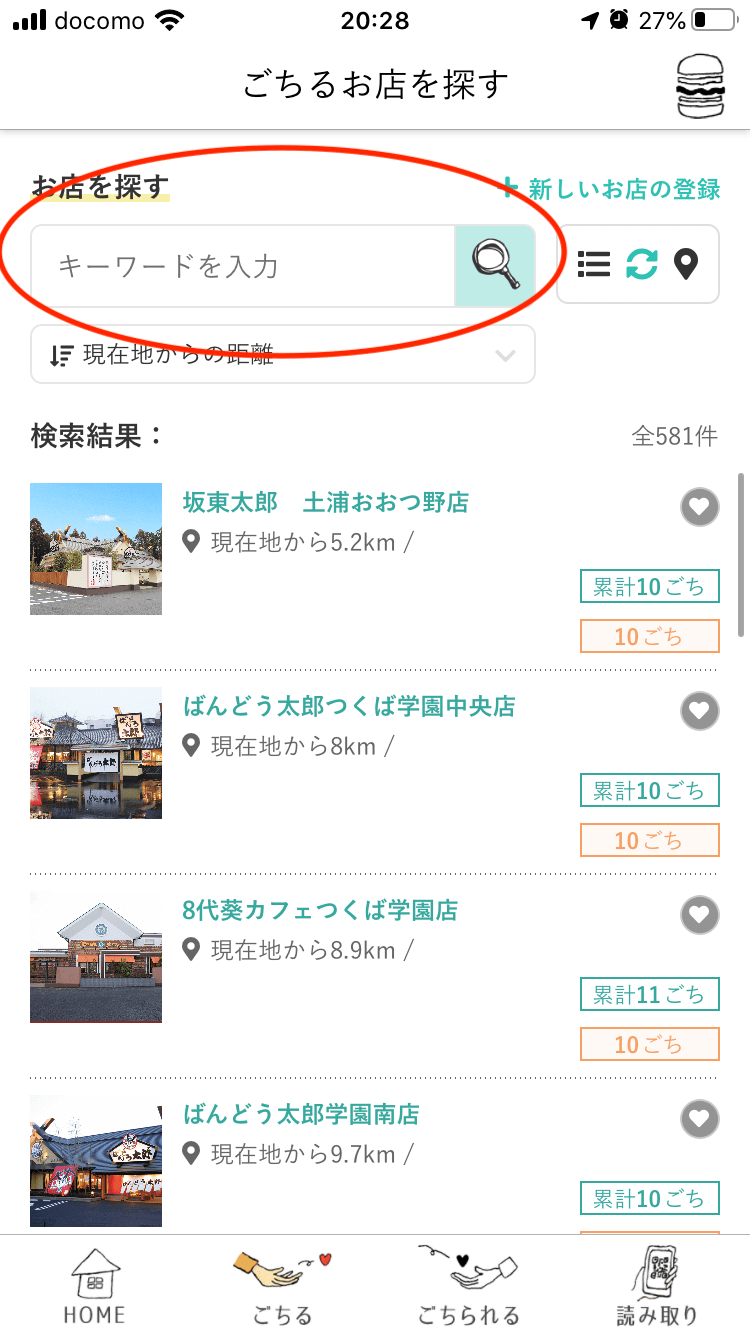Open ばんどう太郎学園南店 shop
Image resolution: width=750 pixels, height=1334 pixels.
coord(301,1114)
